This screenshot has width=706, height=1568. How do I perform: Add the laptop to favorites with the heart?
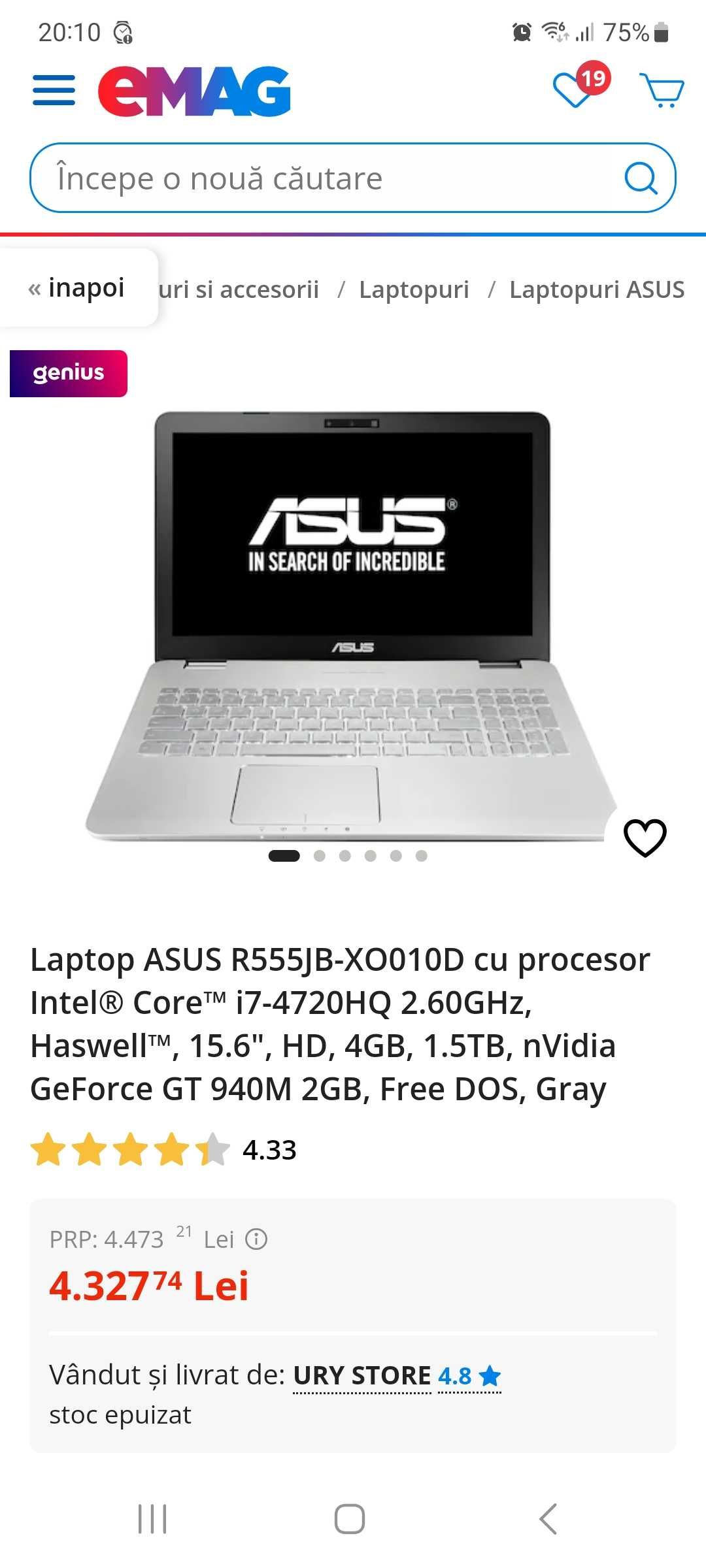tap(645, 837)
